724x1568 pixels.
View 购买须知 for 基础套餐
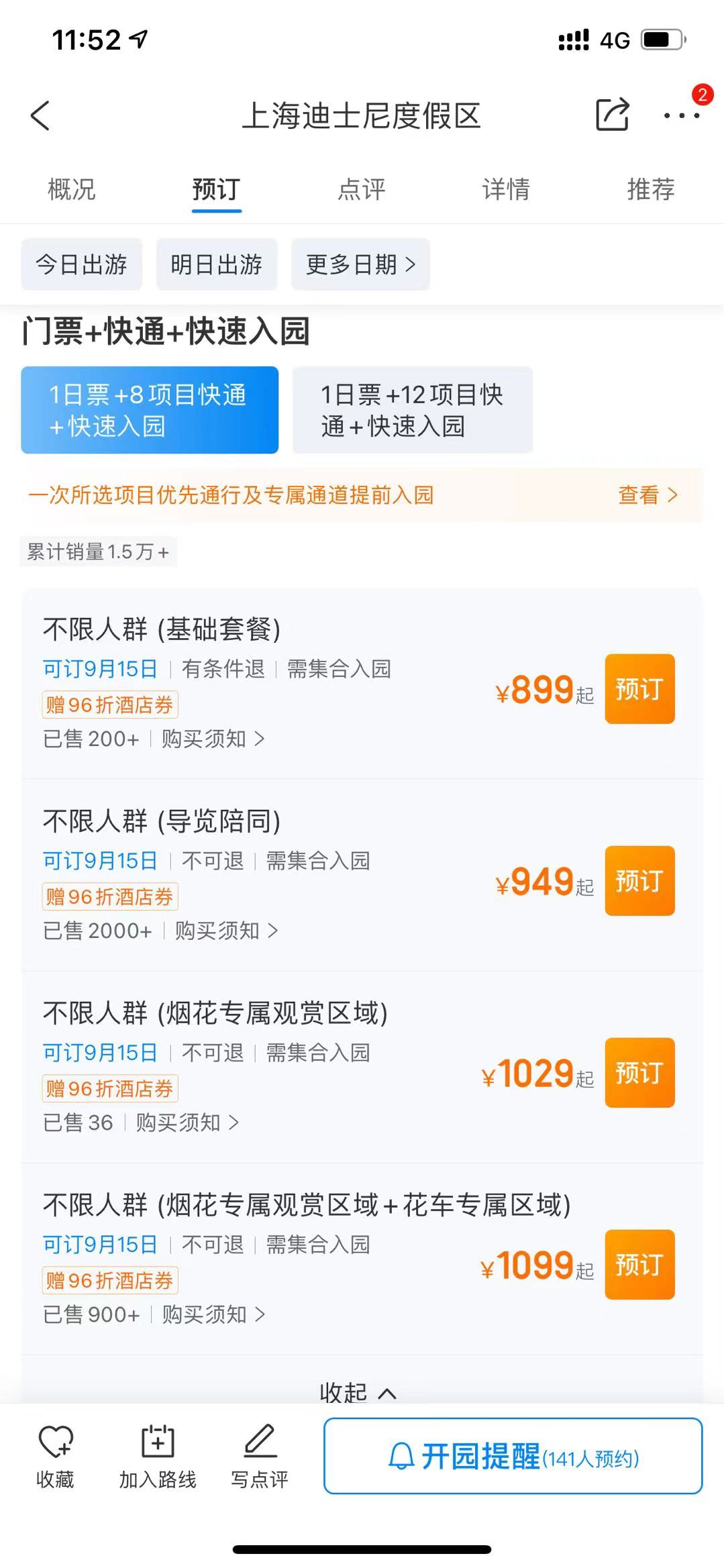tap(212, 739)
